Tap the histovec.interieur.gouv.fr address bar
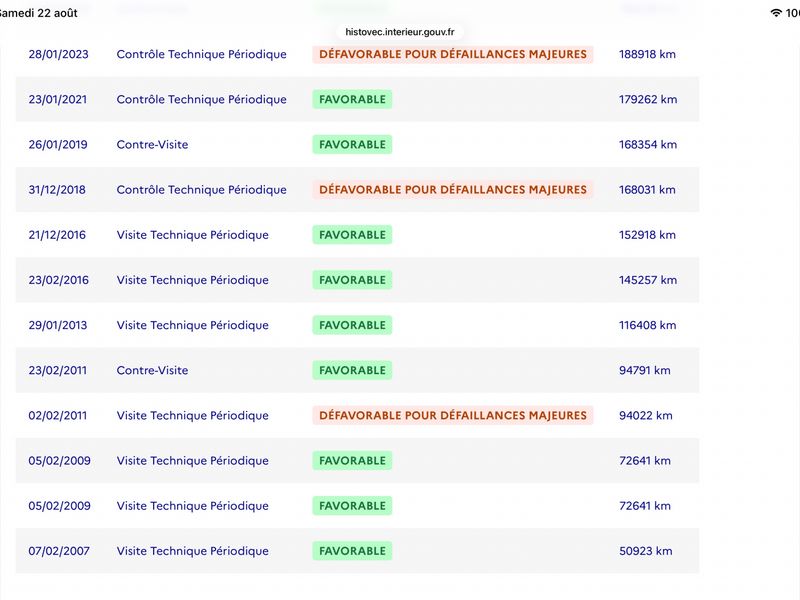Image resolution: width=800 pixels, height=600 pixels. pos(399,32)
